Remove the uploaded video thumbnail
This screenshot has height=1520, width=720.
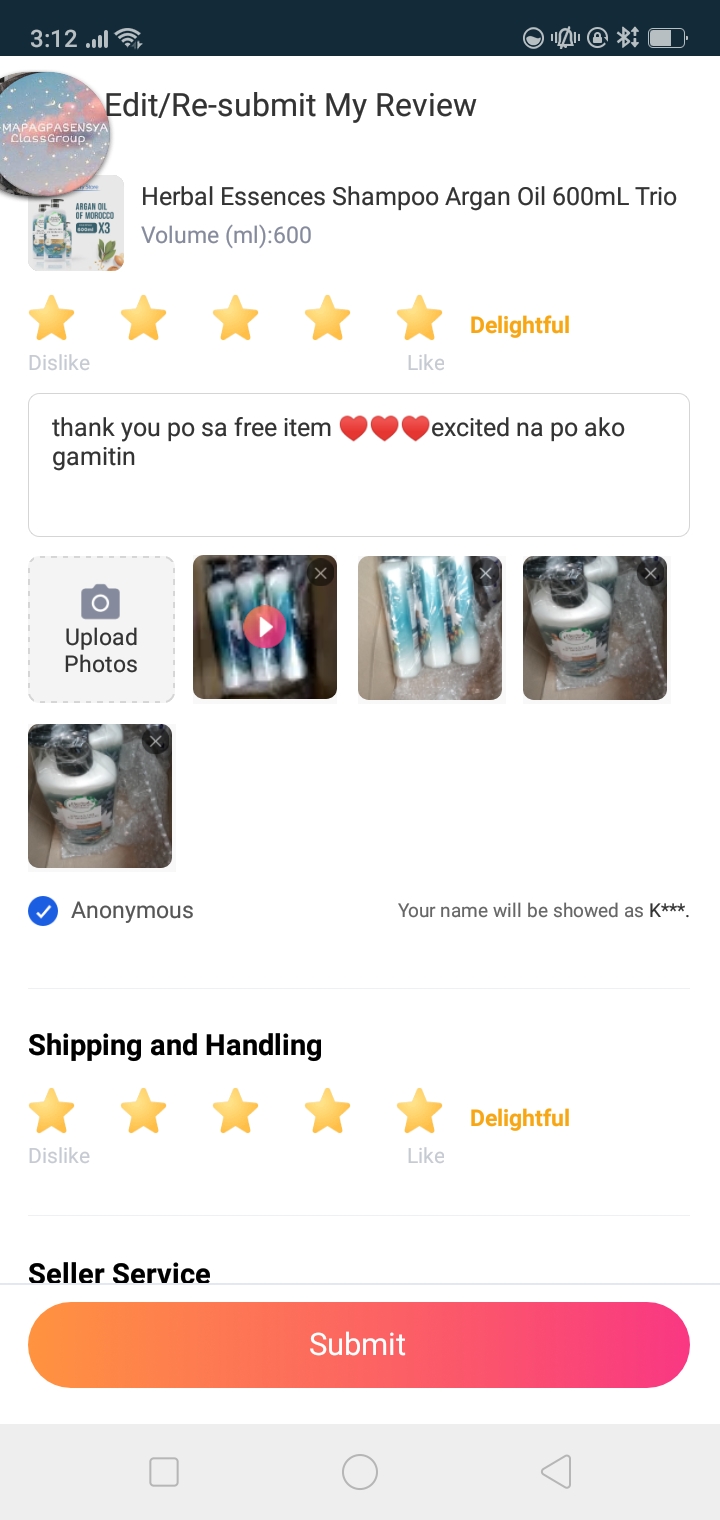pyautogui.click(x=320, y=573)
